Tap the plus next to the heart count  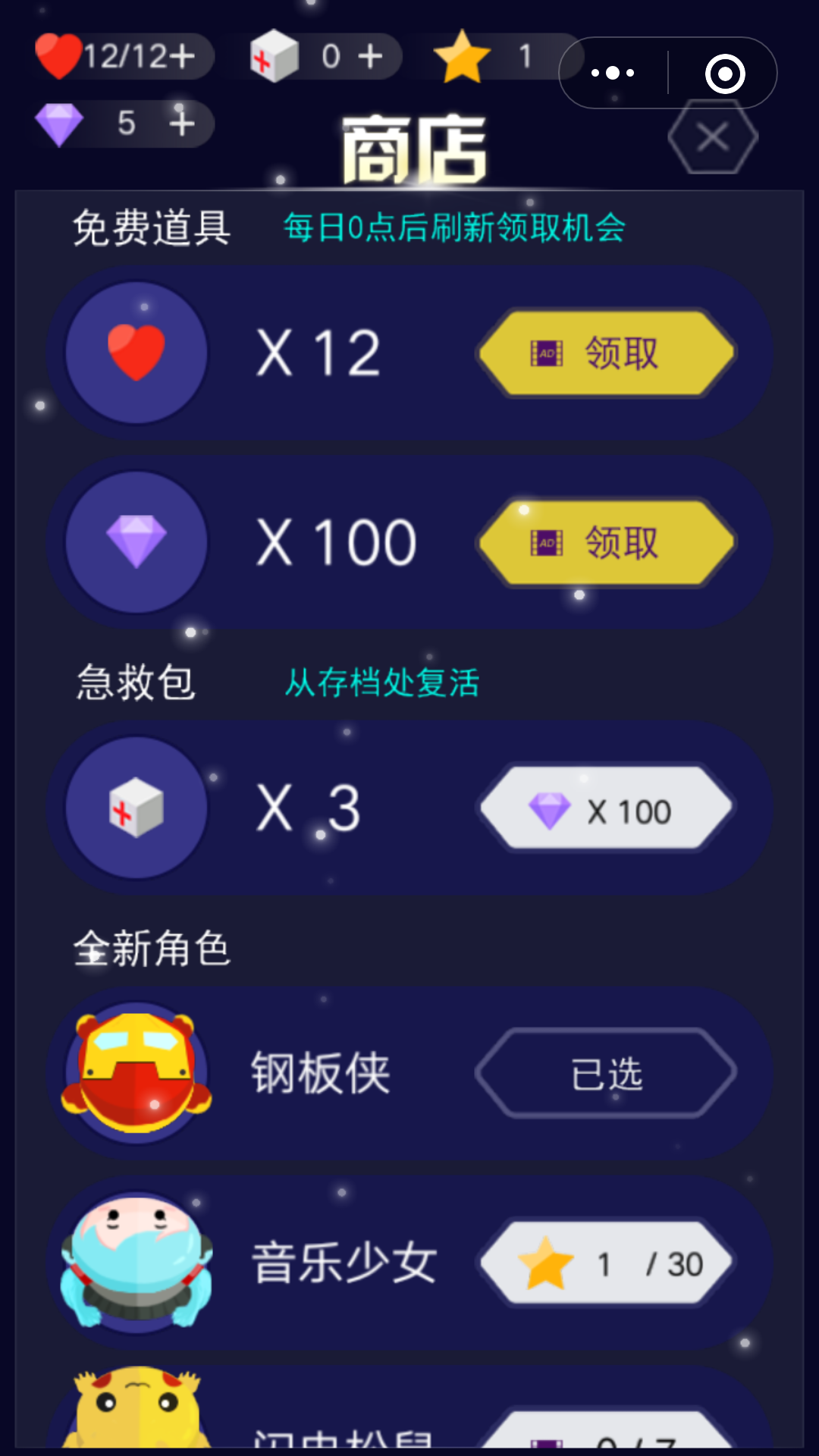point(182,57)
